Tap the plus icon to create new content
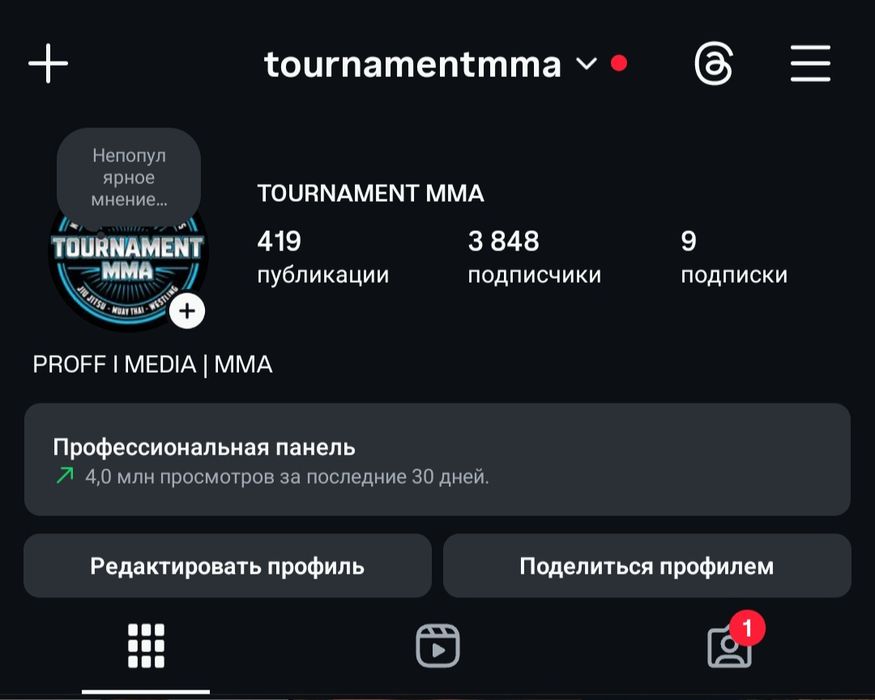Viewport: 875px width, 700px height. click(48, 64)
